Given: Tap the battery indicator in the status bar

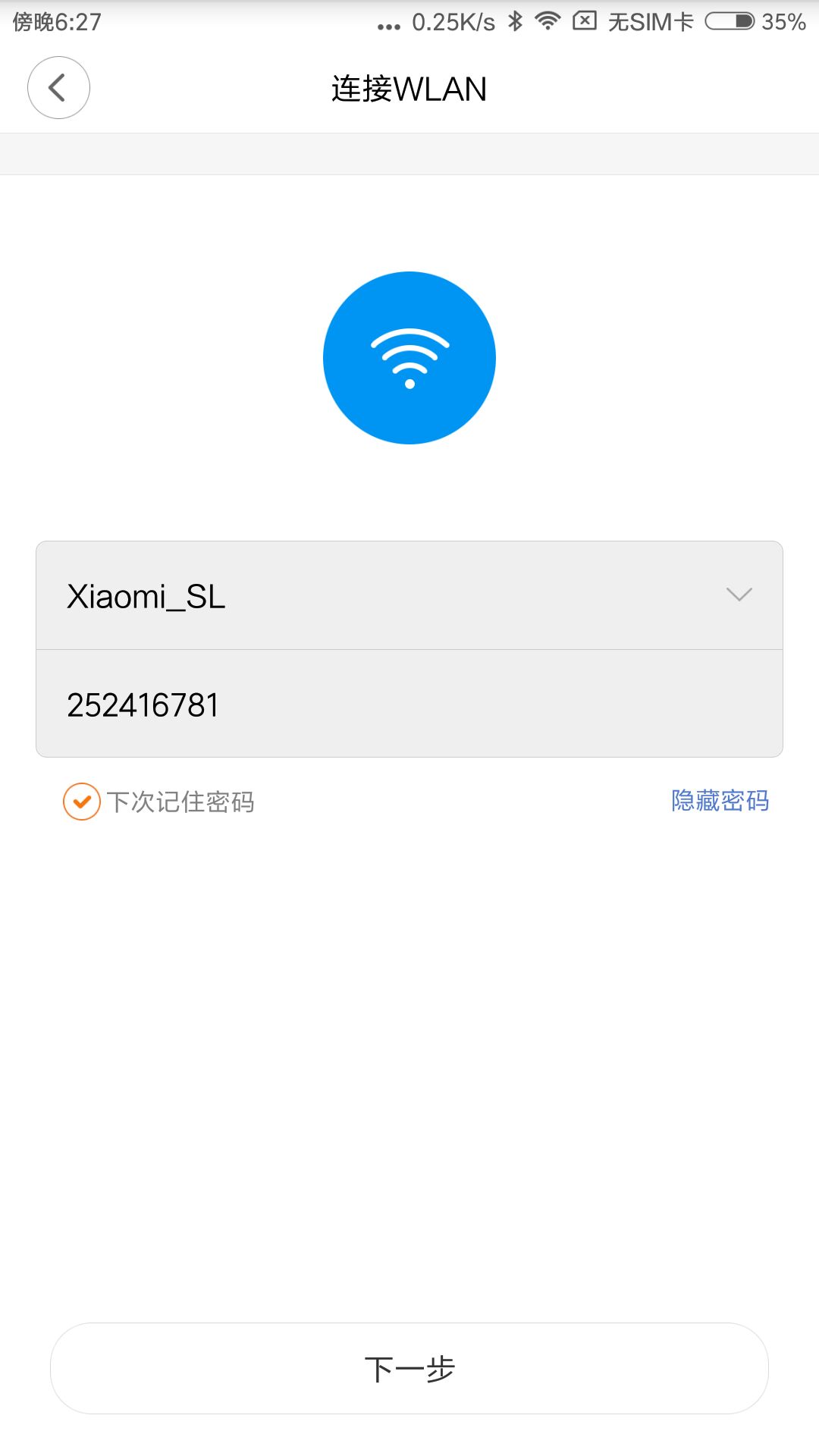Looking at the screenshot, I should click(x=730, y=21).
